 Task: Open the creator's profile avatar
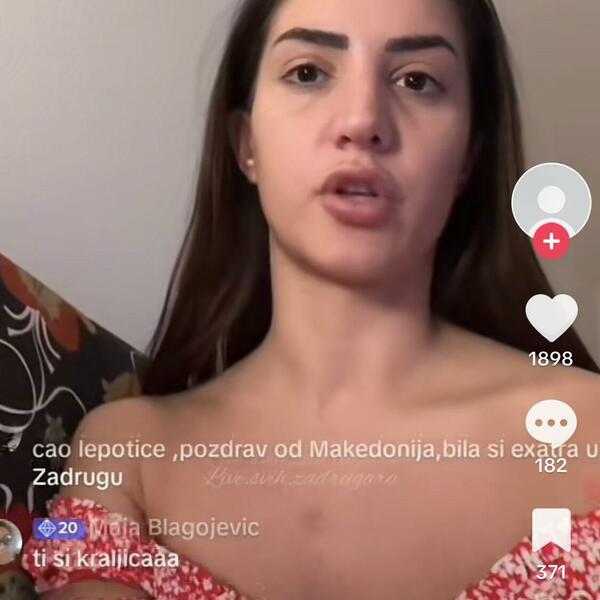550,198
